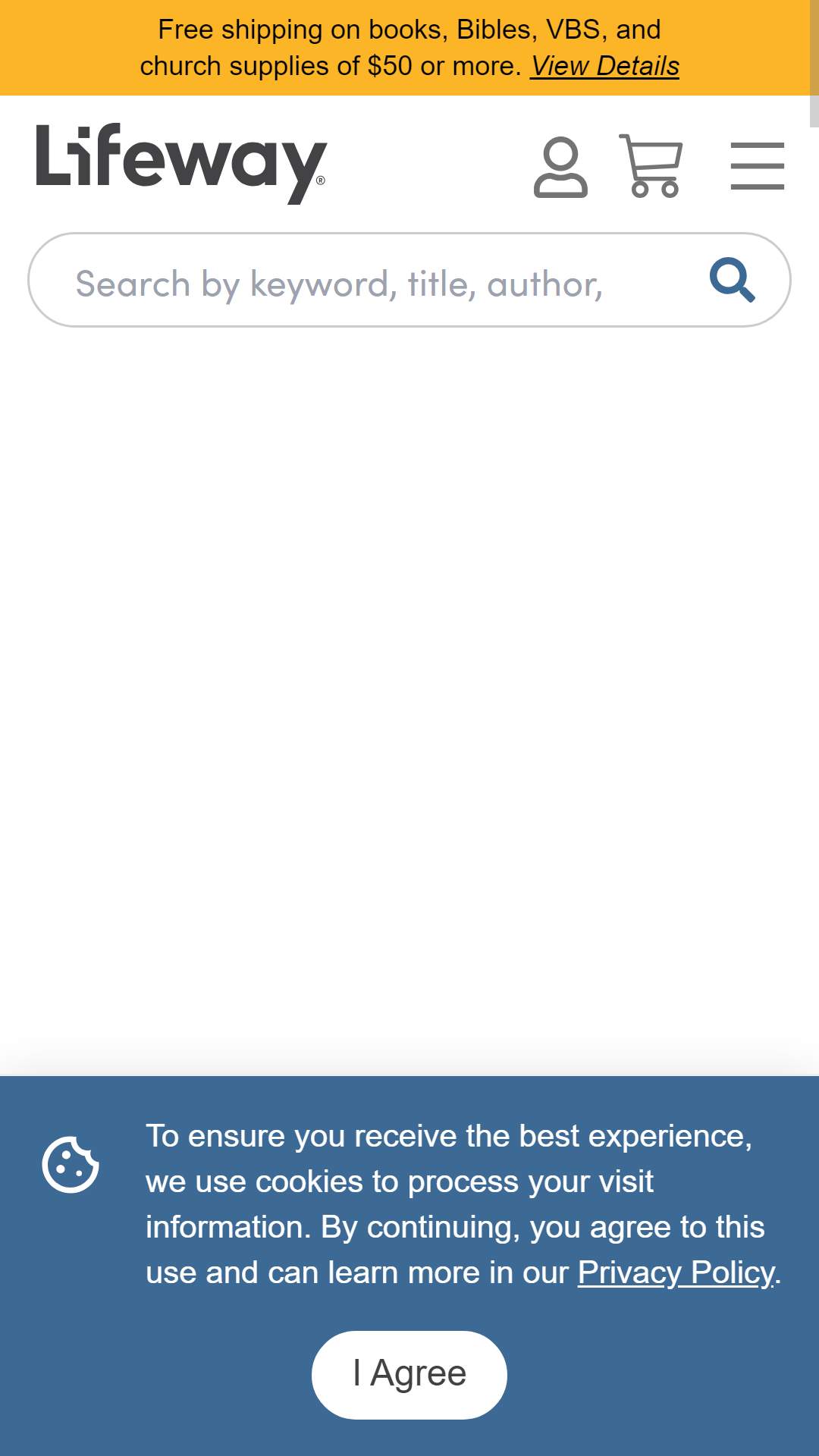Open the Privacy Policy link
Viewport: 819px width, 1456px height.
(676, 1272)
